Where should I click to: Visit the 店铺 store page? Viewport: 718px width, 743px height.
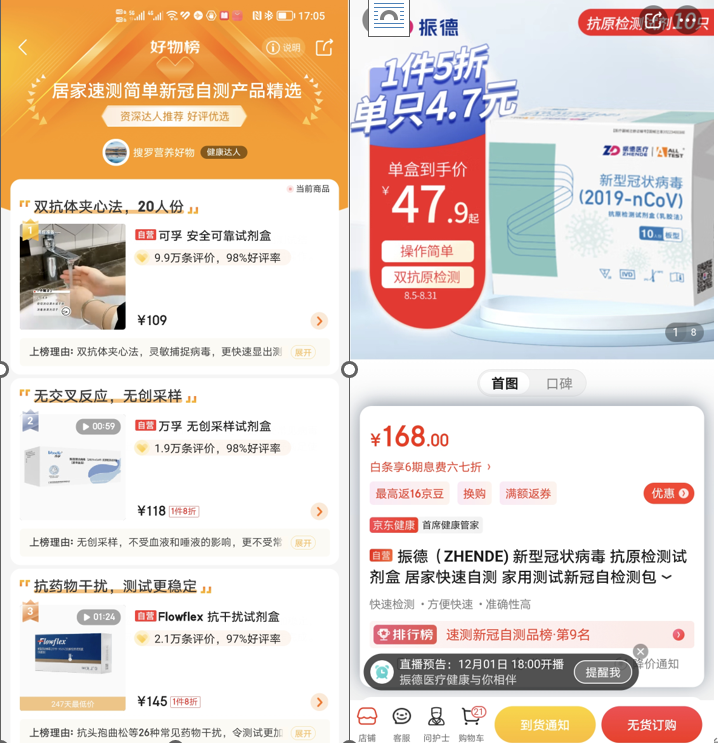coord(367,724)
